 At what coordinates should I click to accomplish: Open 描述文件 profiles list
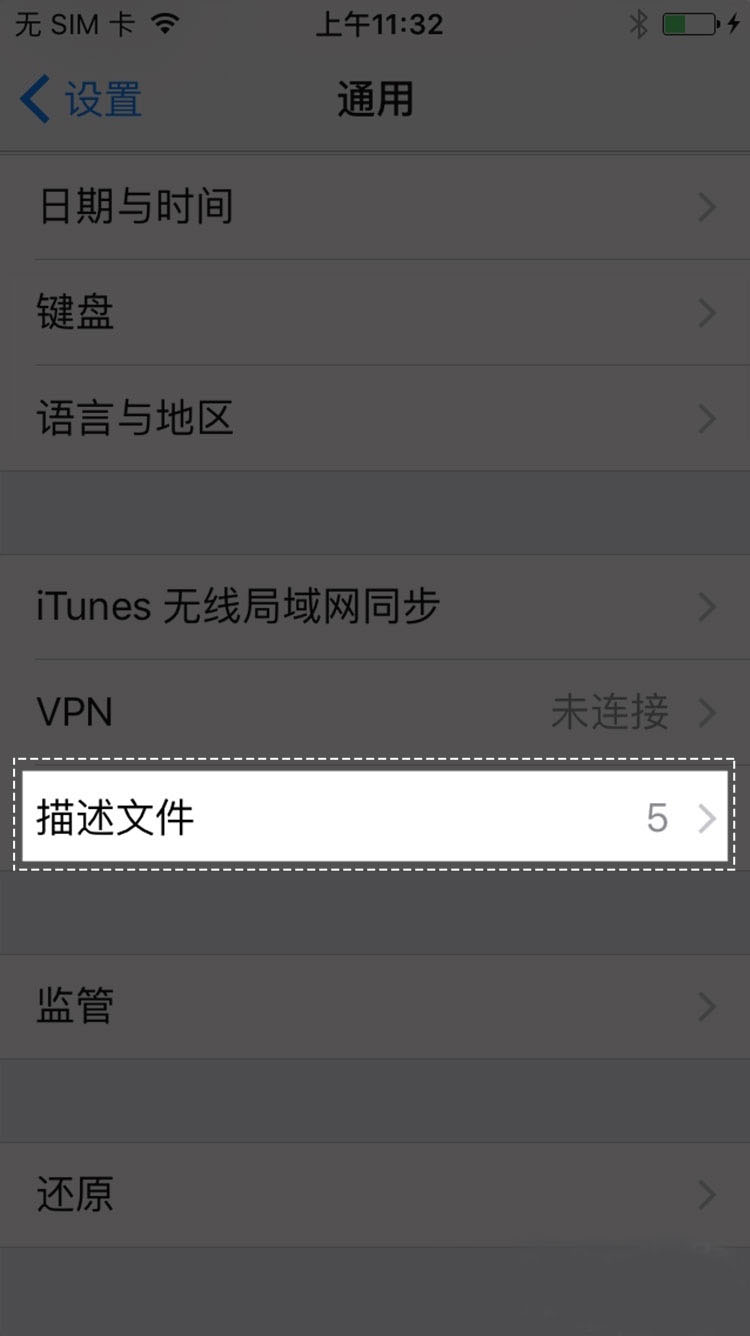tap(375, 816)
